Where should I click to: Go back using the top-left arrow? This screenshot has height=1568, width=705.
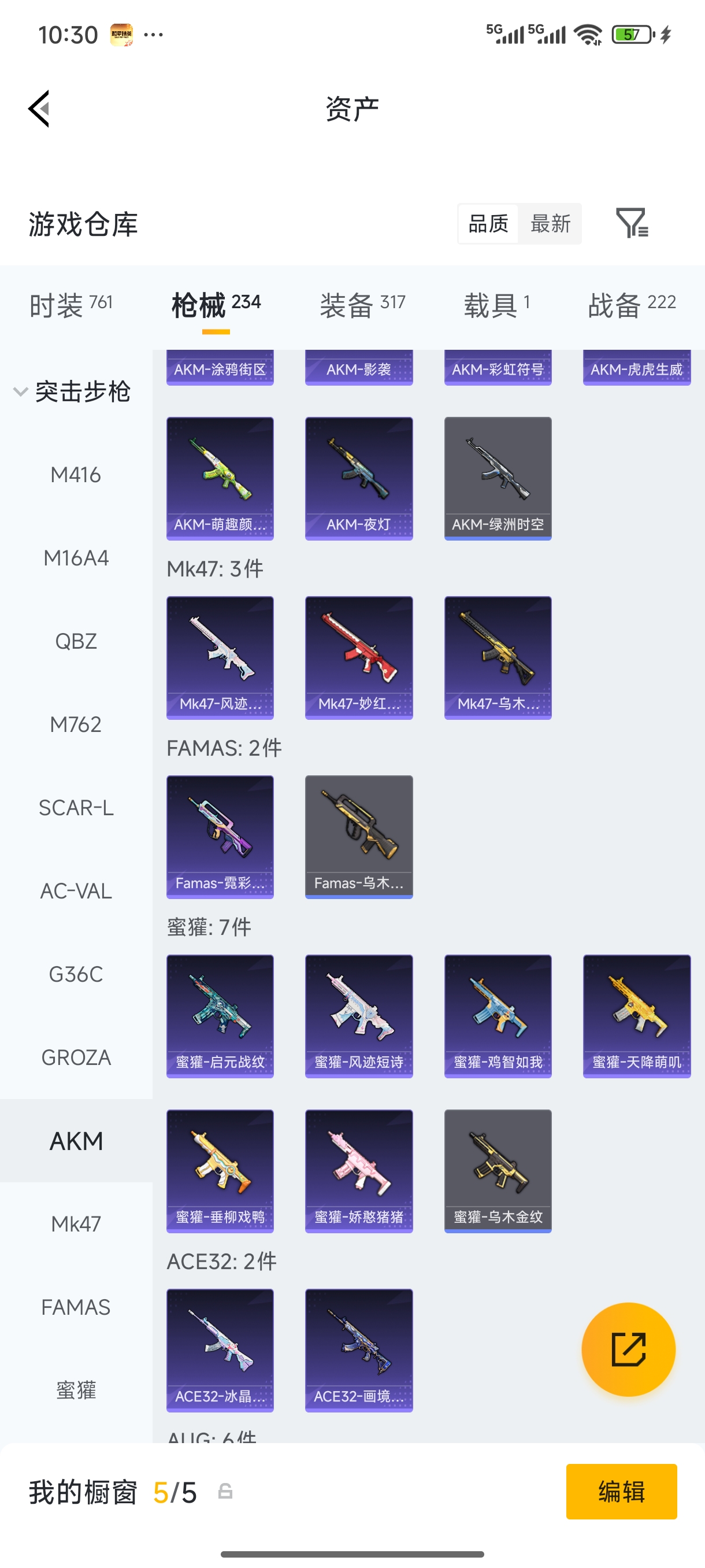click(39, 109)
